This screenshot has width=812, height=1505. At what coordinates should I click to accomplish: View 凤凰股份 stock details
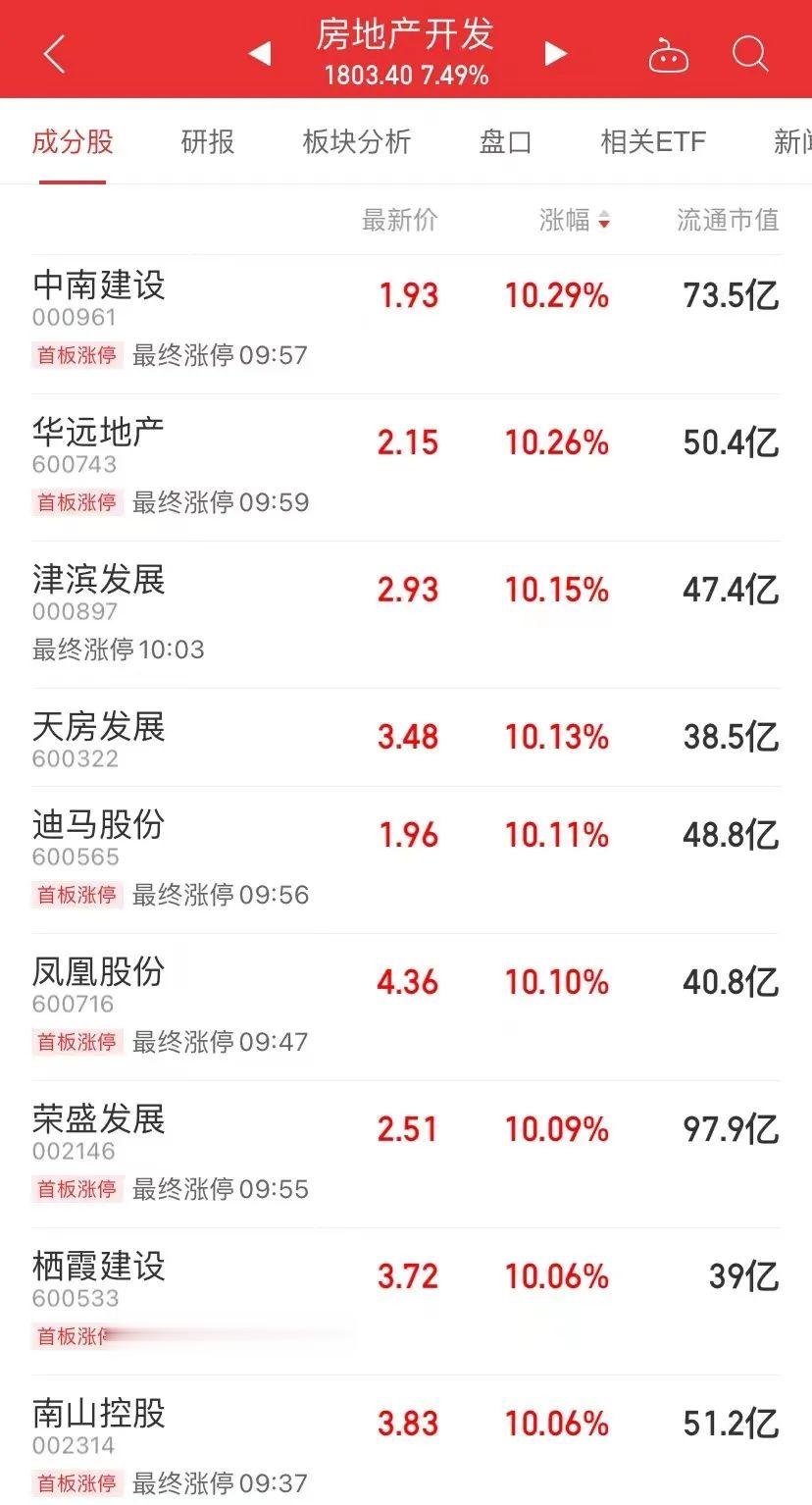[x=406, y=1008]
